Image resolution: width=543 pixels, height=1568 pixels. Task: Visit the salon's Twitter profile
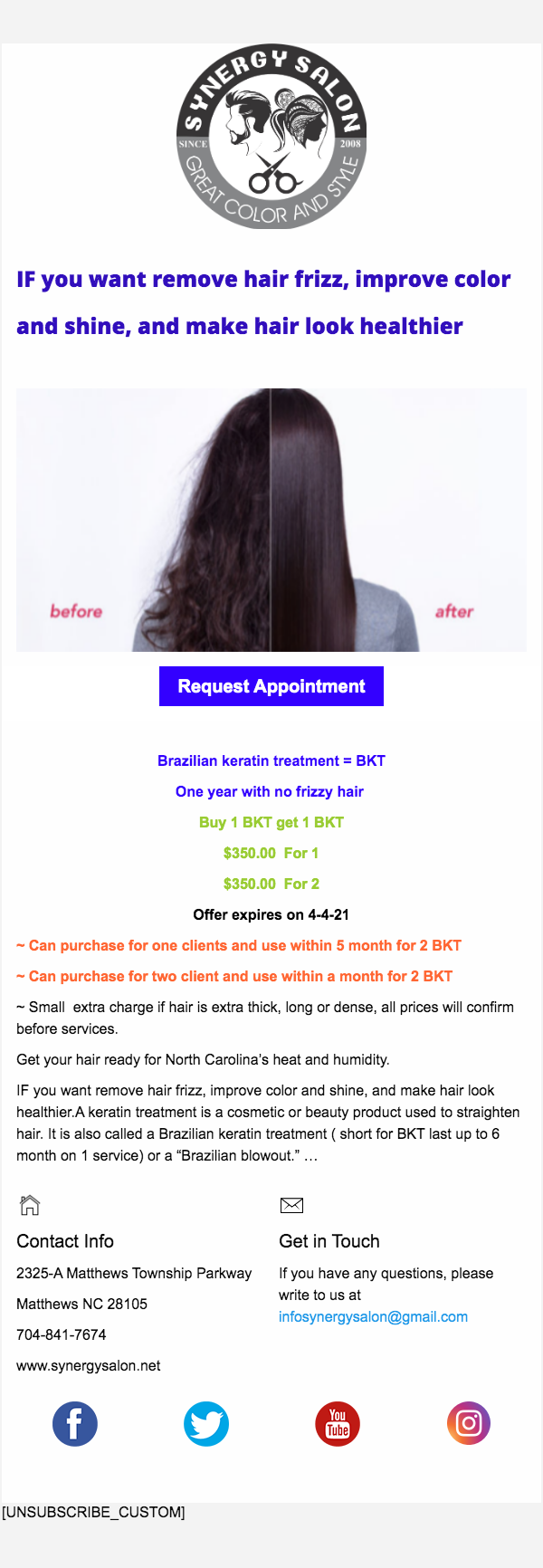(x=206, y=1424)
